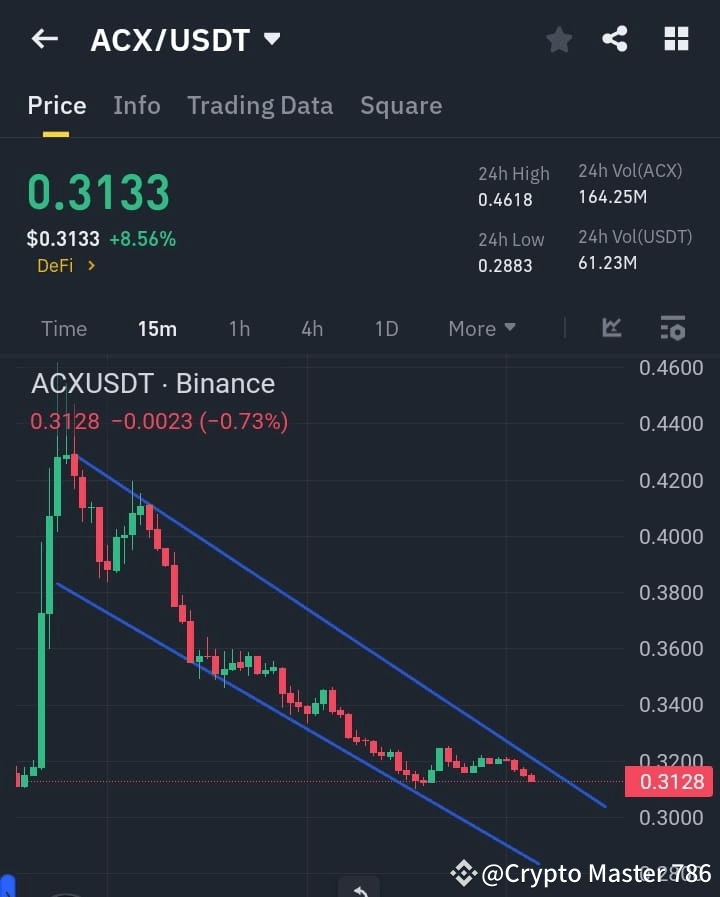Click the undo arrow below the chart
The width and height of the screenshot is (720, 897).
tap(359, 888)
